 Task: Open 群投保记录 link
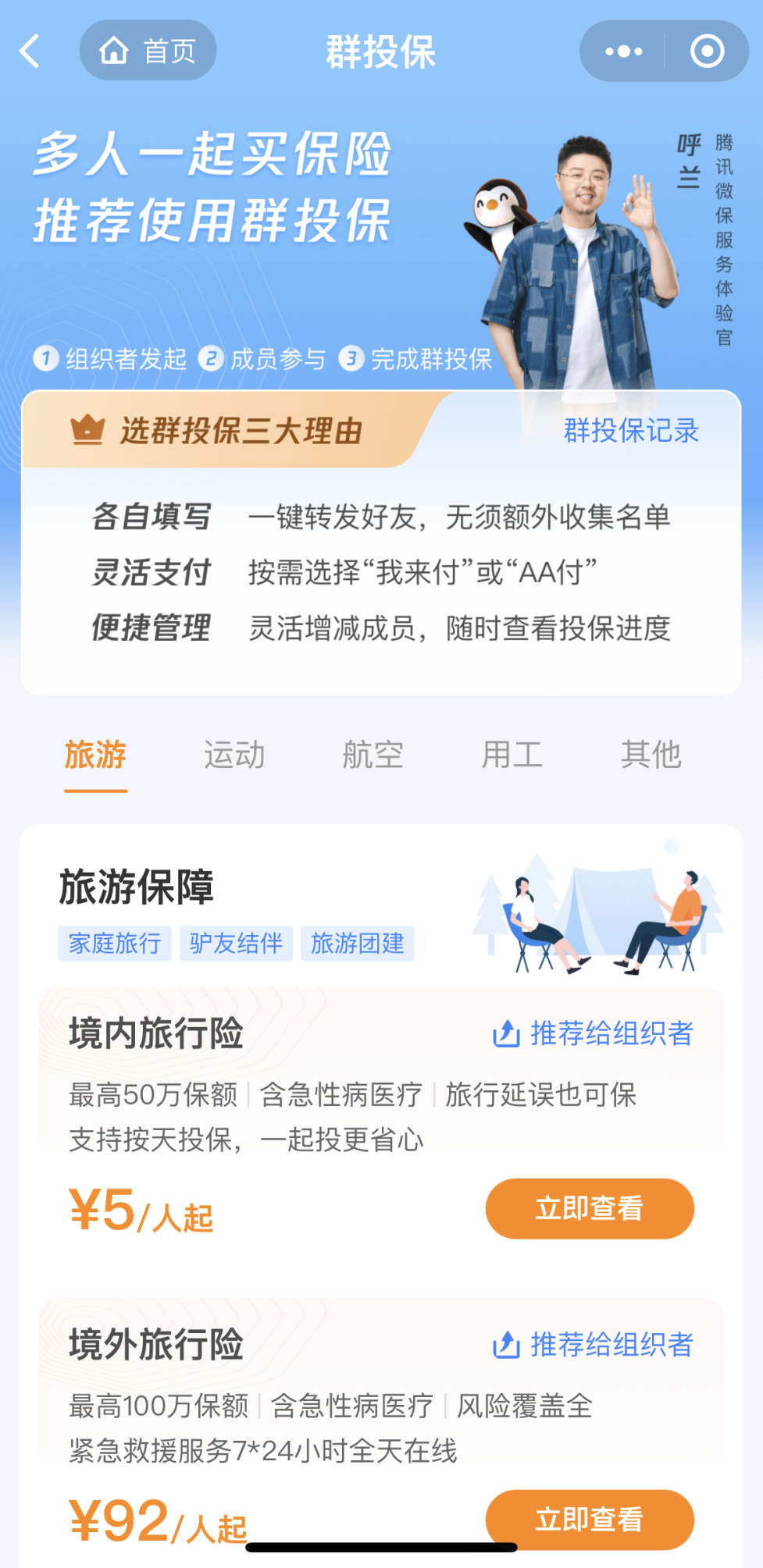[631, 431]
